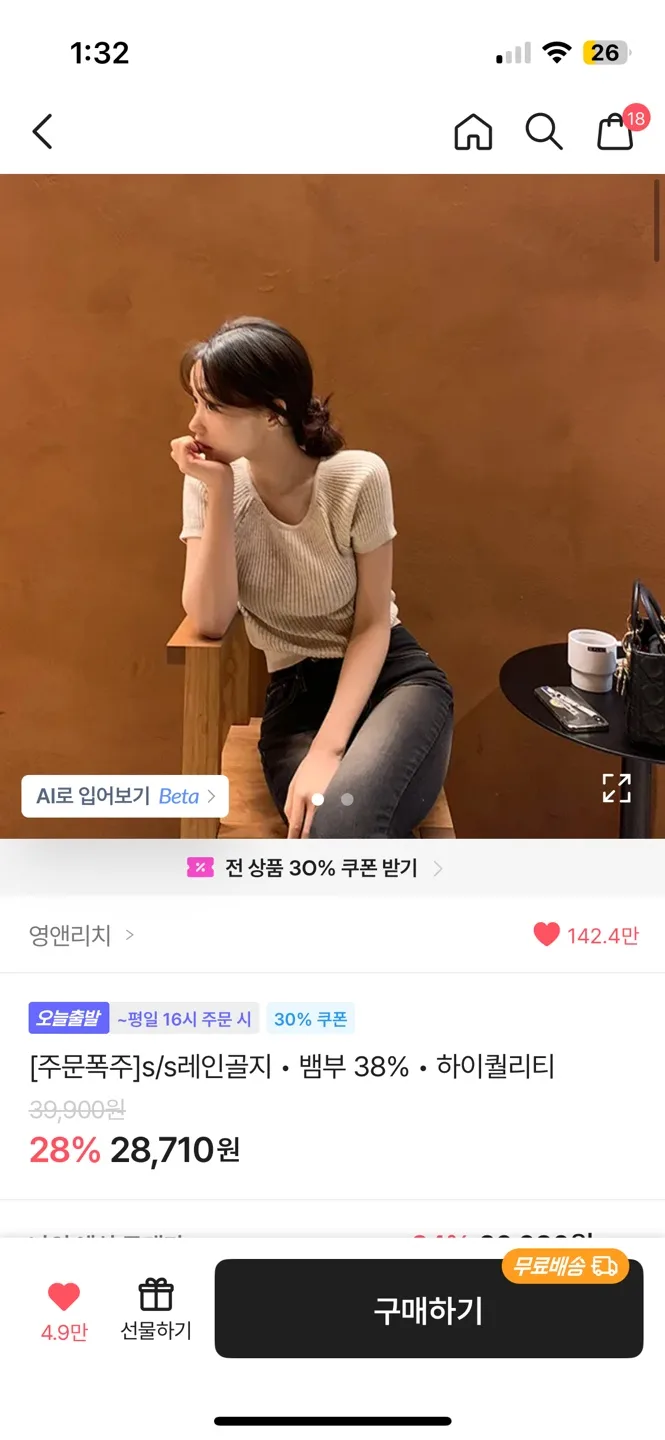Tap the 30% 쿠폰 badge
Image resolution: width=665 pixels, height=1440 pixels.
point(310,1019)
